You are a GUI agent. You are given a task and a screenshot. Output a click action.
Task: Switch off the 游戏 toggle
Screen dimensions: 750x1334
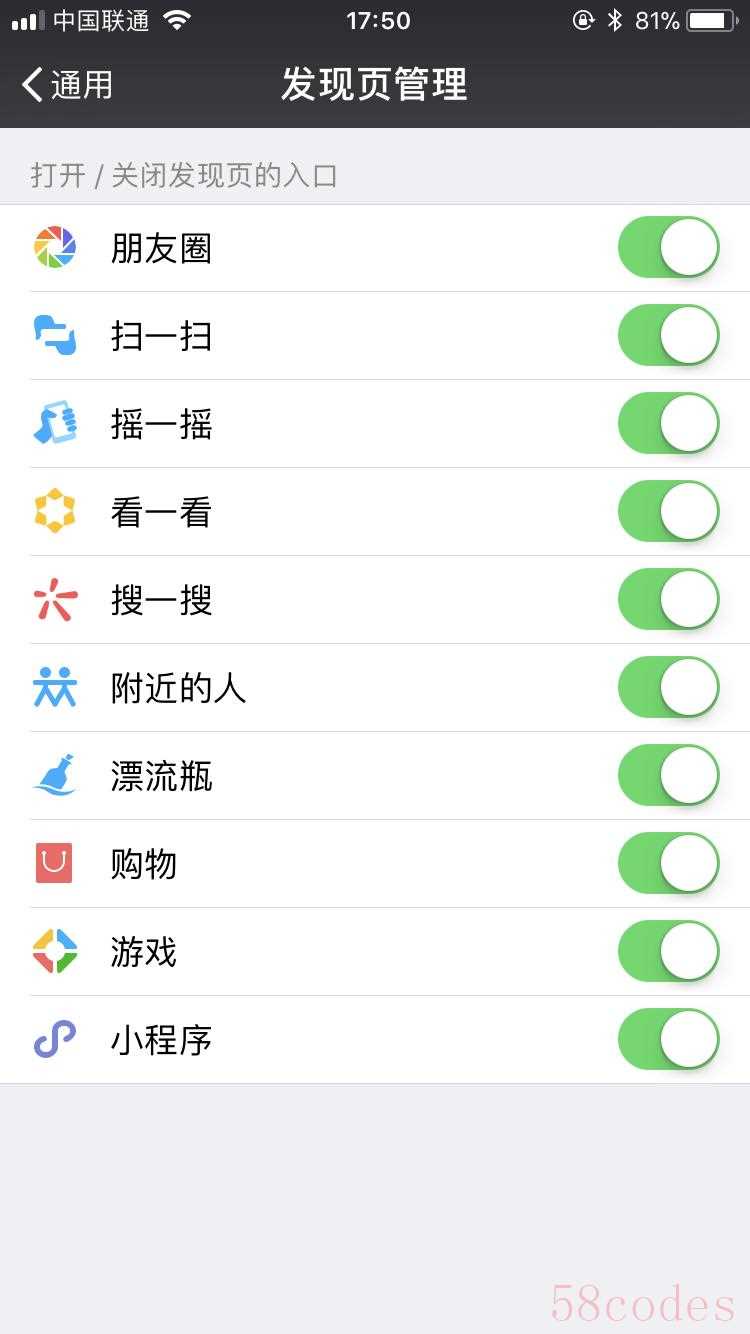coord(669,952)
